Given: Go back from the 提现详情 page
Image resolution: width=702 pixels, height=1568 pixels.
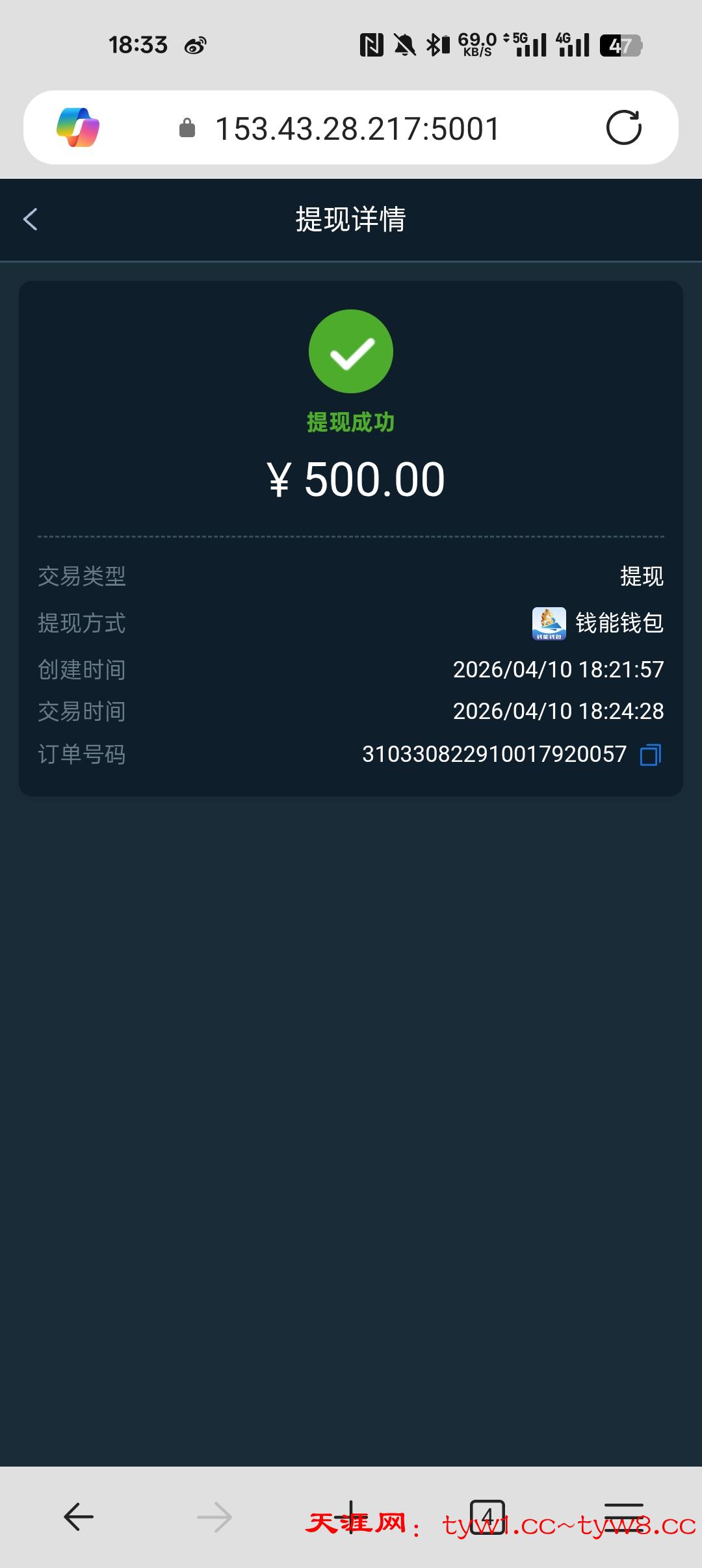Looking at the screenshot, I should coord(31,219).
